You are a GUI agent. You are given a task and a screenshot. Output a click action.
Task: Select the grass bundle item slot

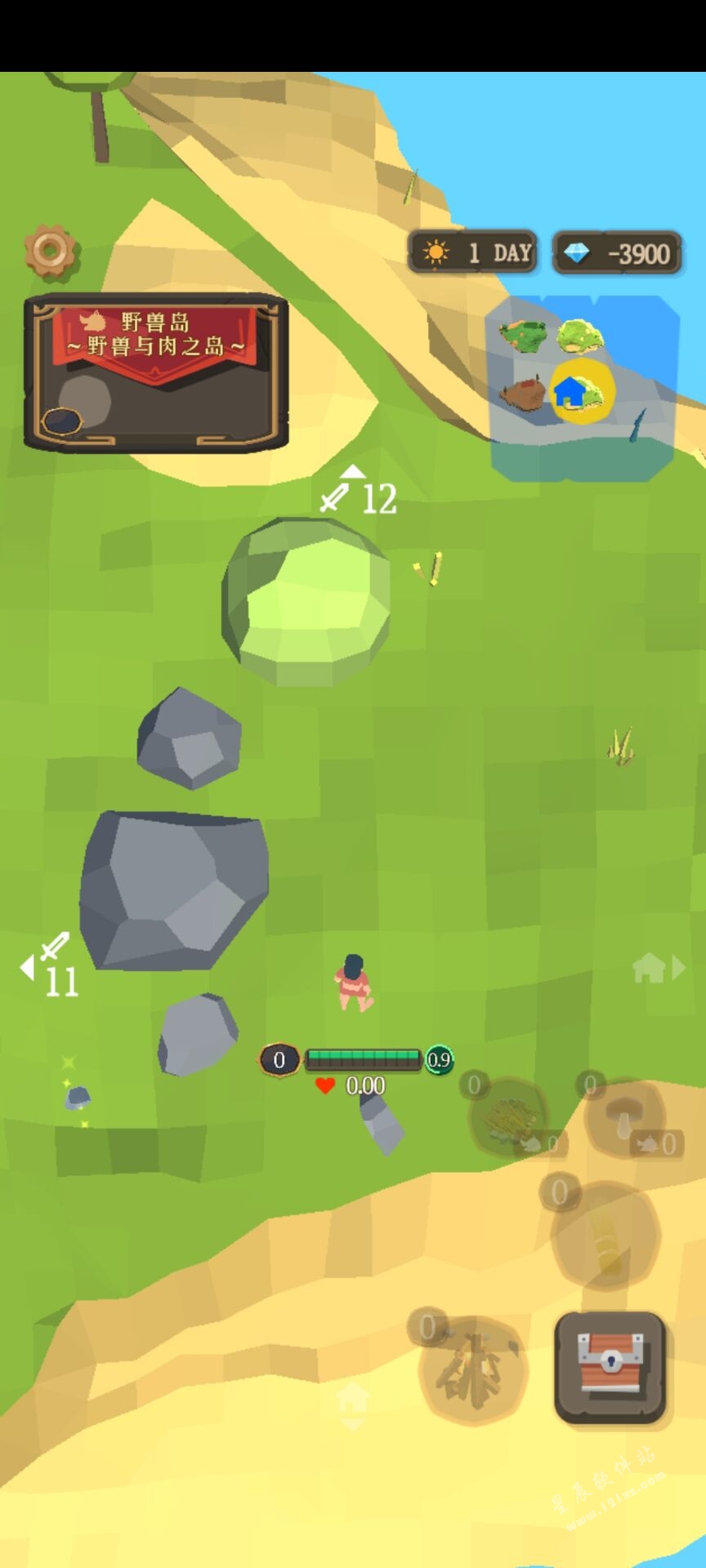507,1116
